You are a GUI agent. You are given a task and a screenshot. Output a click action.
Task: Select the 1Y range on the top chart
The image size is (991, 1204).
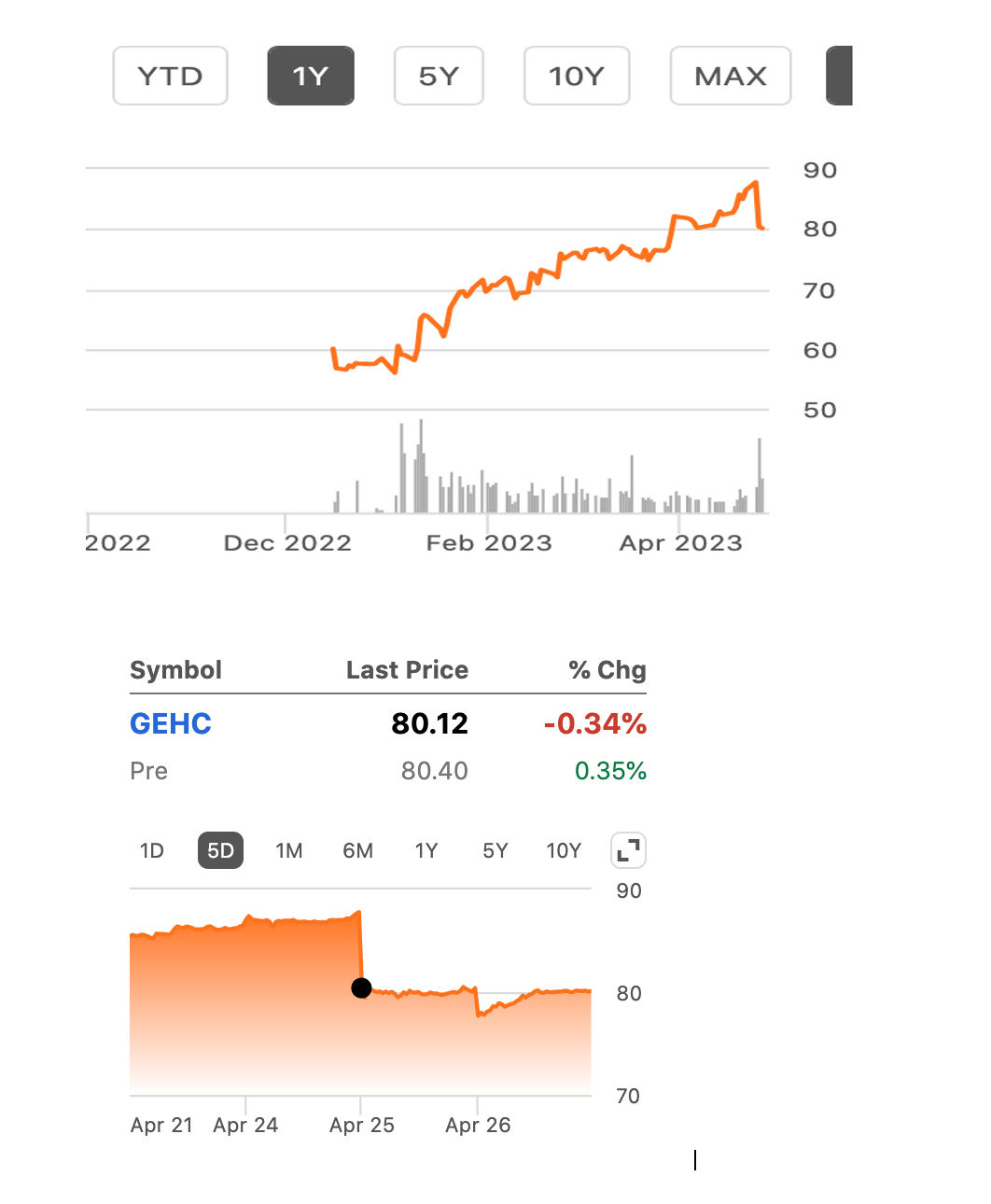pyautogui.click(x=311, y=76)
